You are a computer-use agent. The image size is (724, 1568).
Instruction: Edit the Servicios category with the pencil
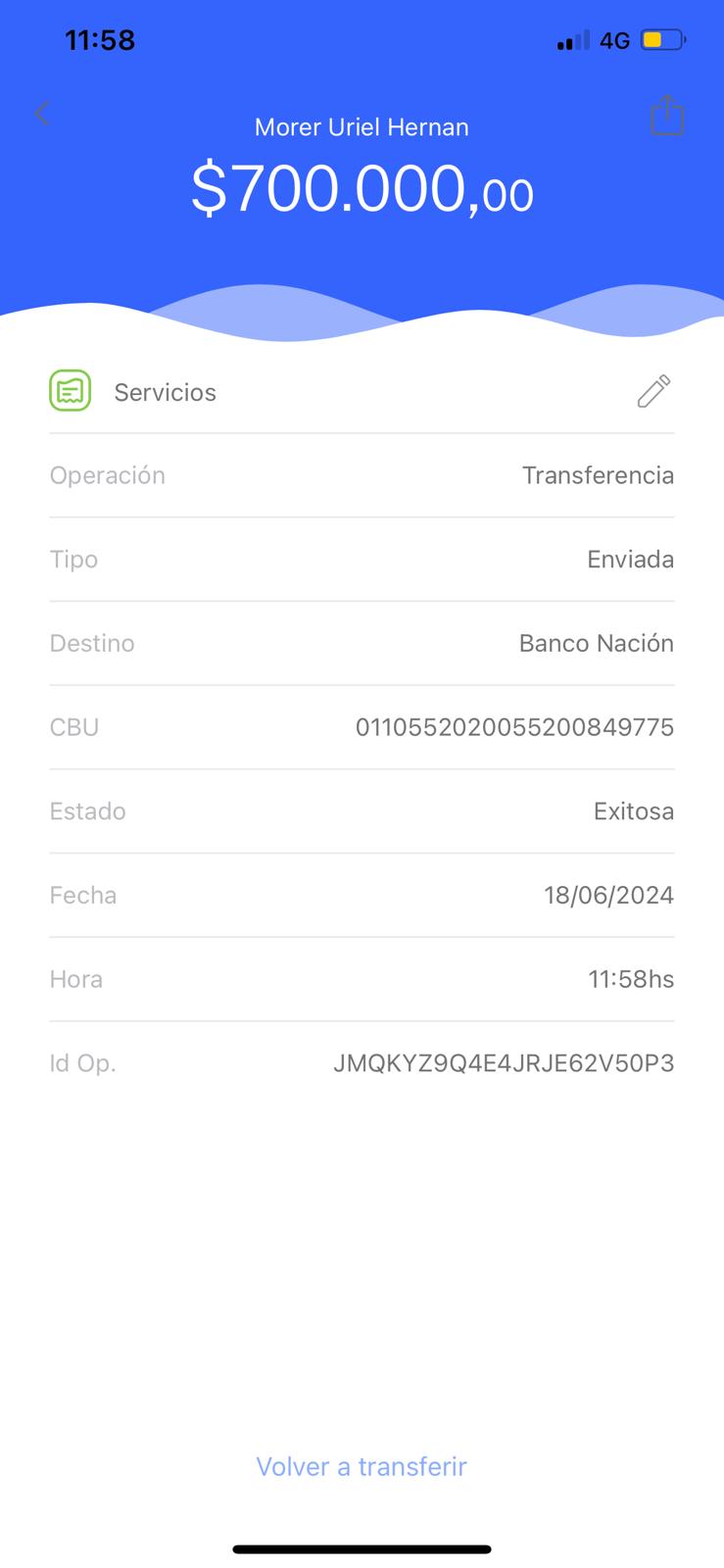pos(653,391)
